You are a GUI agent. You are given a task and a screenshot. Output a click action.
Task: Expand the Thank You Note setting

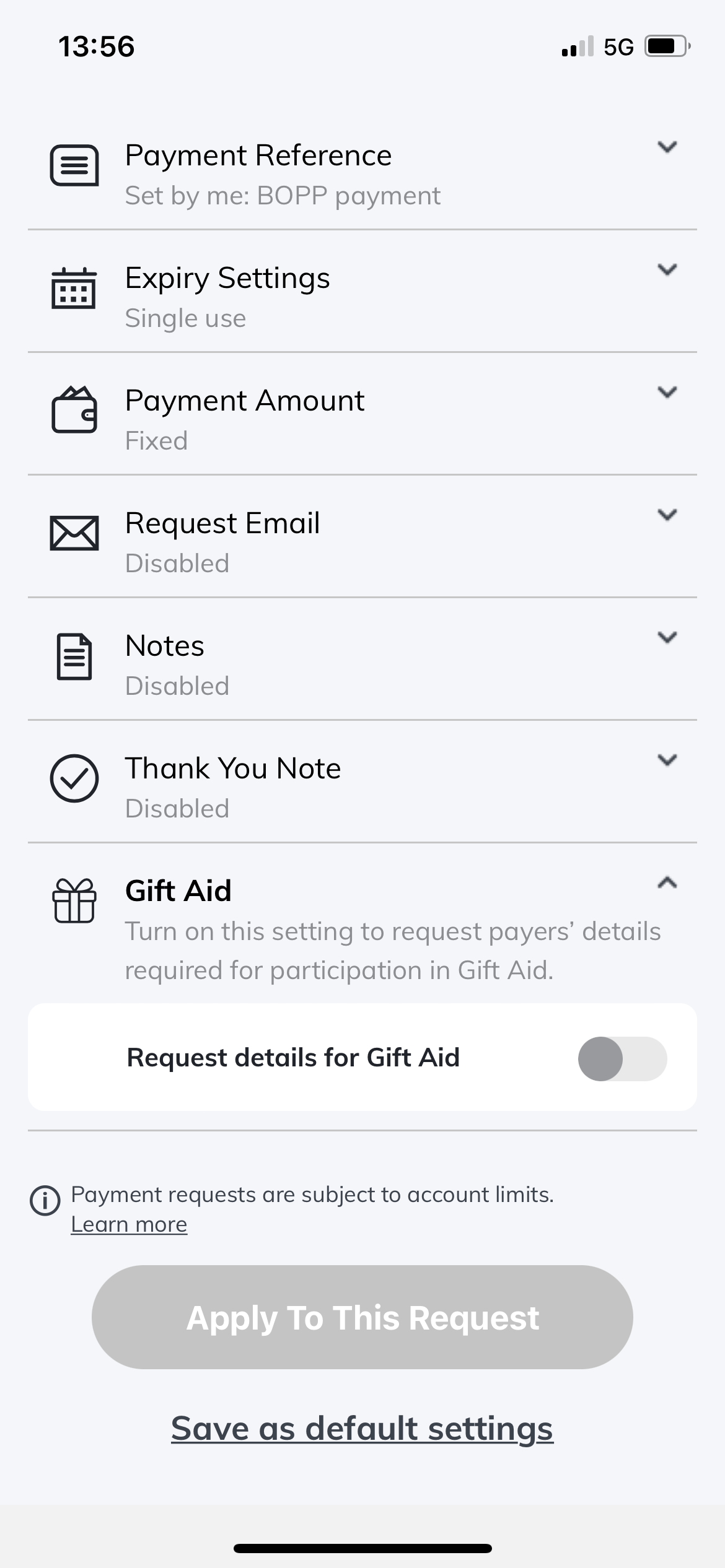(x=362, y=782)
